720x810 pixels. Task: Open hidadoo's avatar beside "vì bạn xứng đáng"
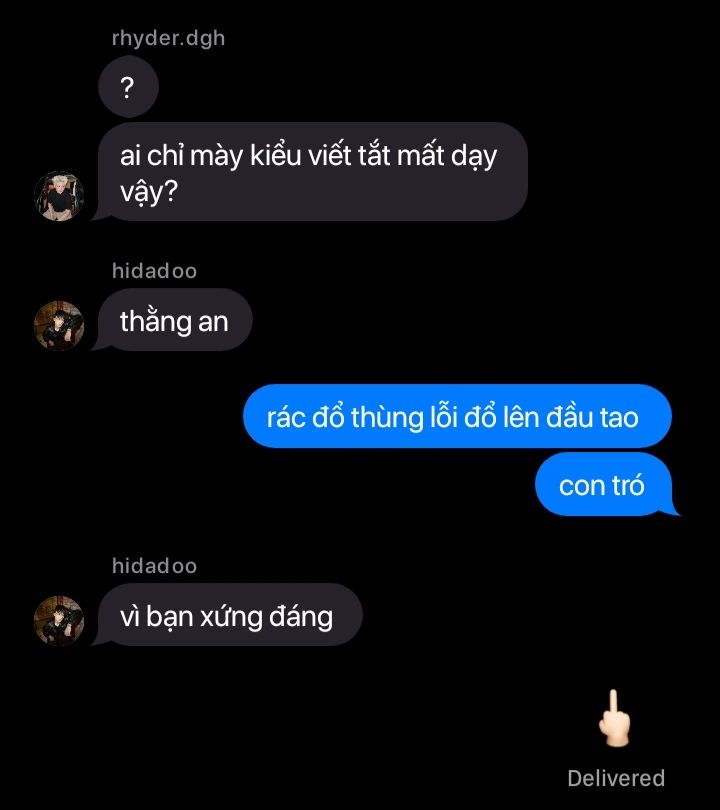click(x=59, y=620)
